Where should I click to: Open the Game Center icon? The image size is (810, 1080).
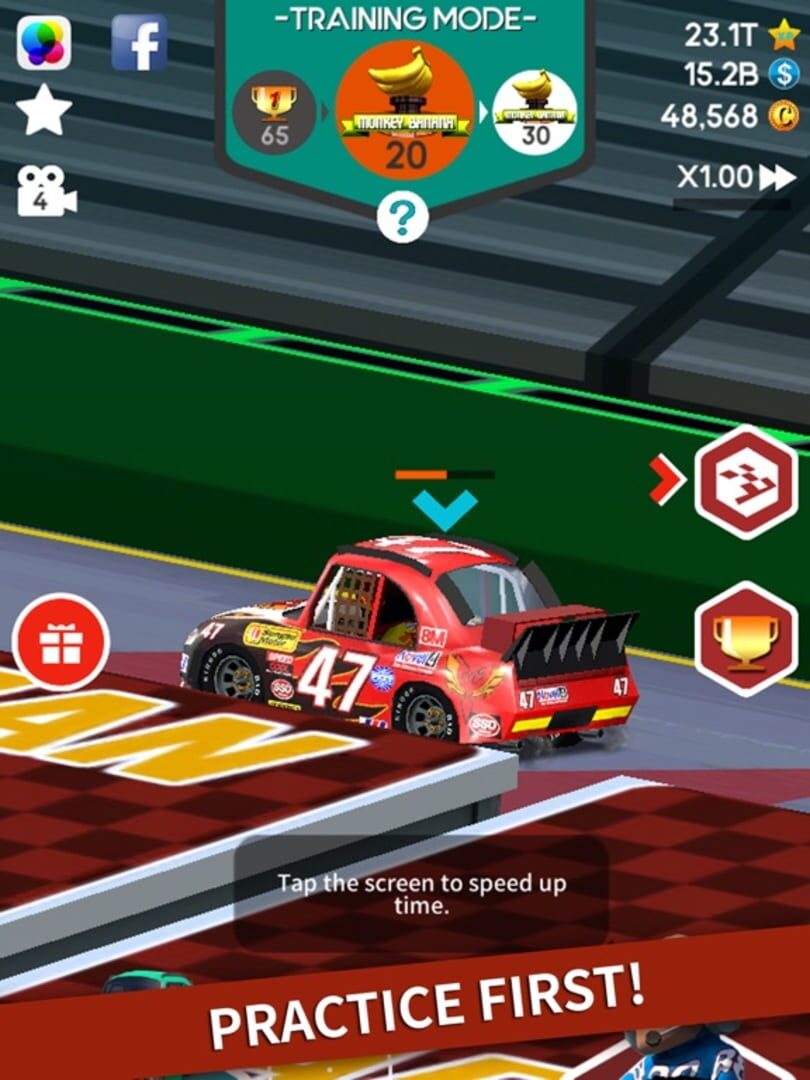coord(44,43)
